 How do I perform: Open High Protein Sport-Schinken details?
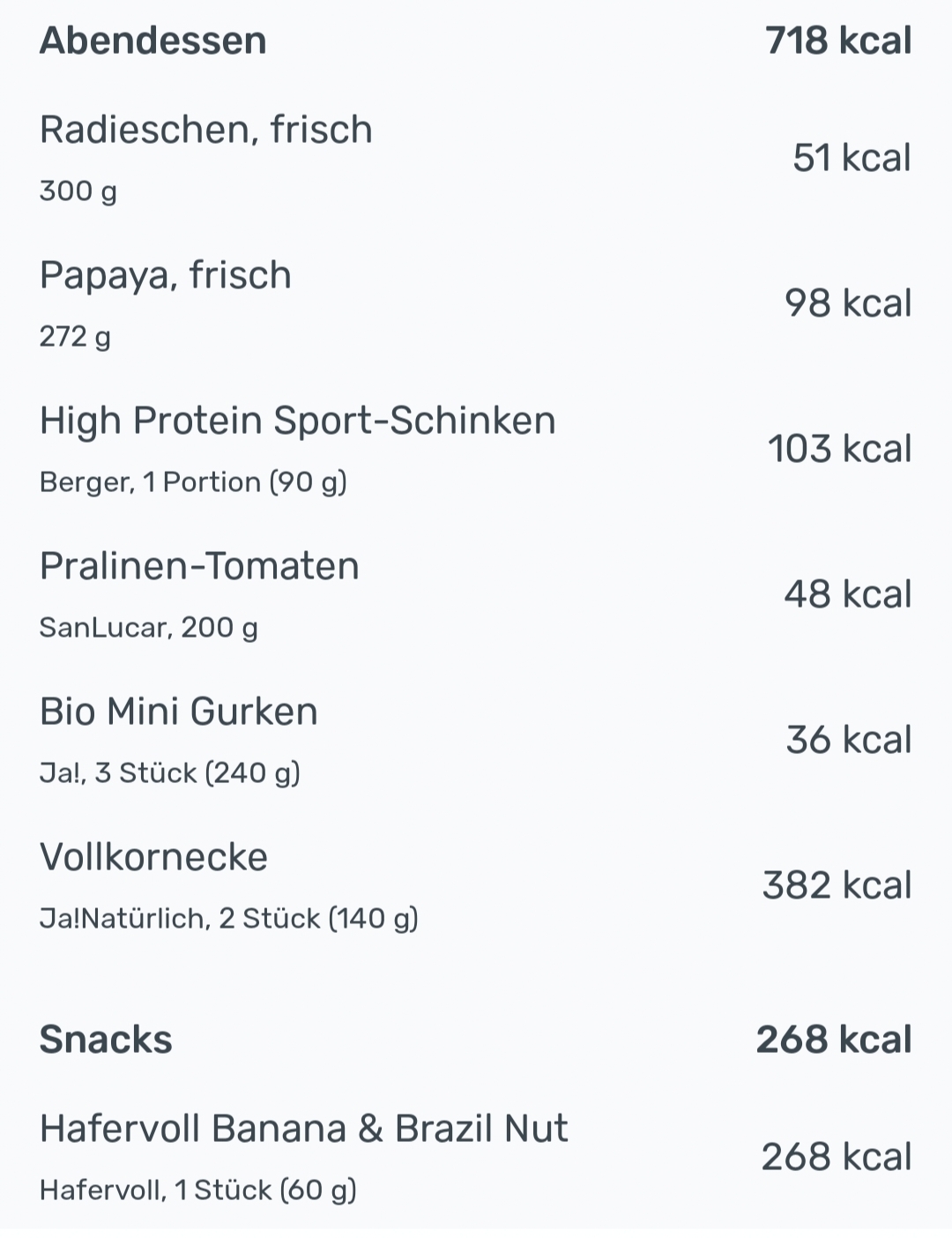point(298,421)
